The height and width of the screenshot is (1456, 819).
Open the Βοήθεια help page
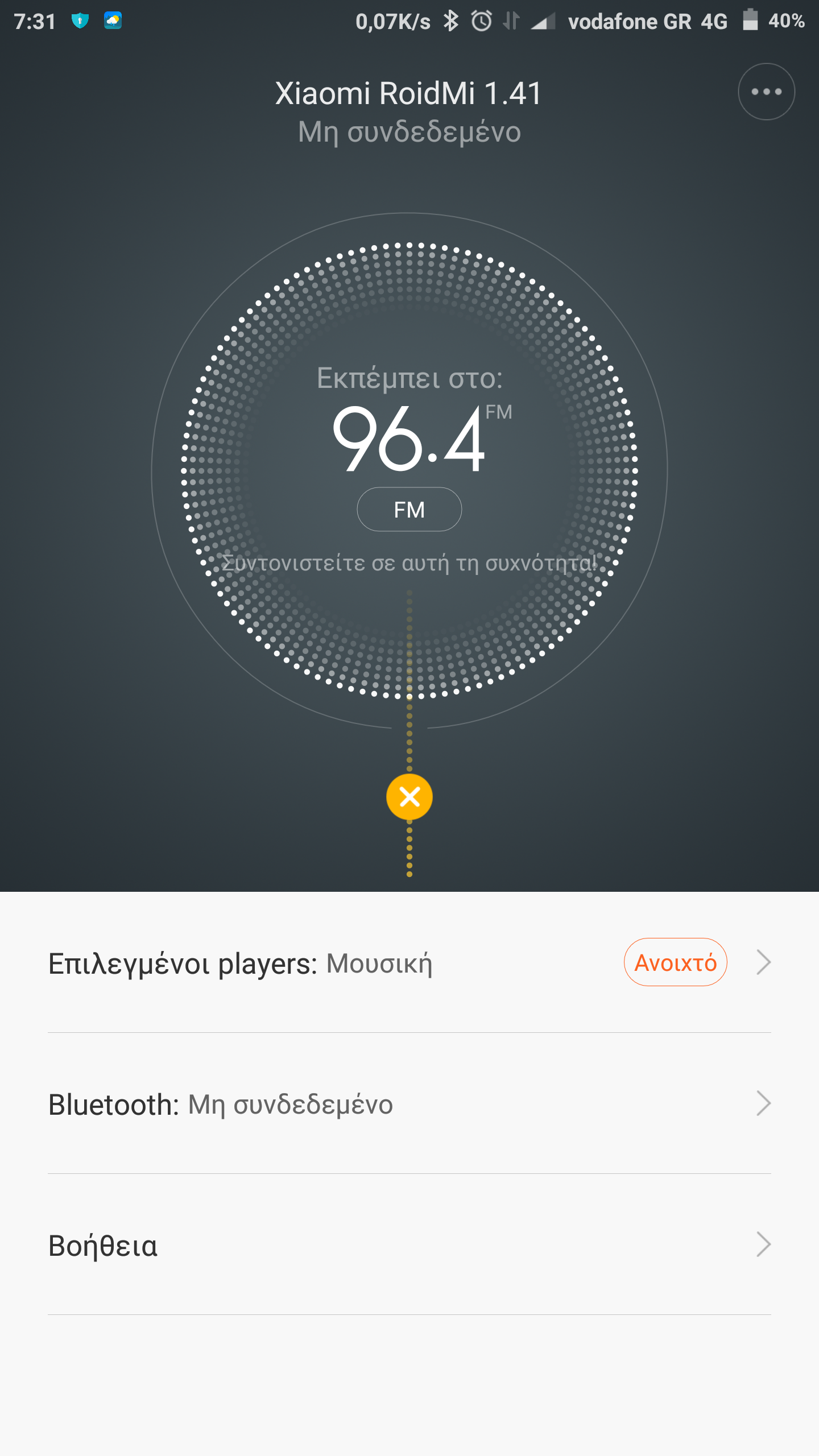(409, 1246)
